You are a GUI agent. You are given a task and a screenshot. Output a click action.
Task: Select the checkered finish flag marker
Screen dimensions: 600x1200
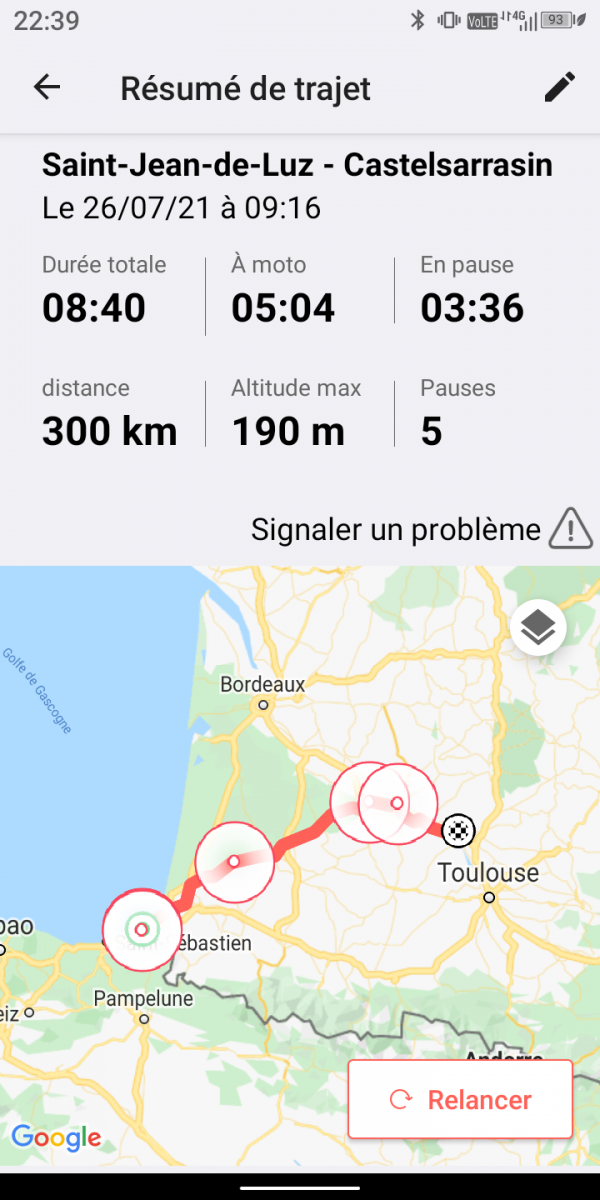tap(458, 829)
